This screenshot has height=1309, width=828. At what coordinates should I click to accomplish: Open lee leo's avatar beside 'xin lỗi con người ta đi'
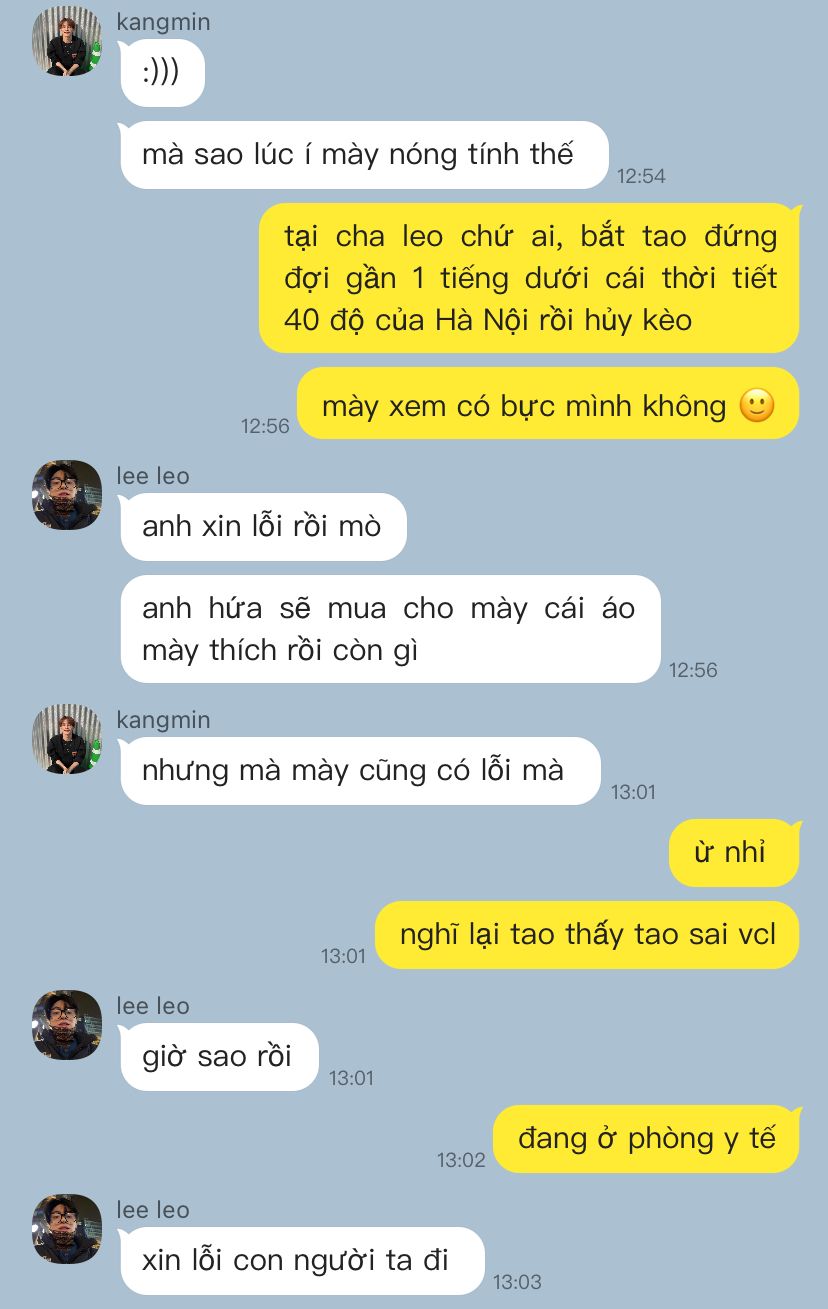tap(67, 1229)
